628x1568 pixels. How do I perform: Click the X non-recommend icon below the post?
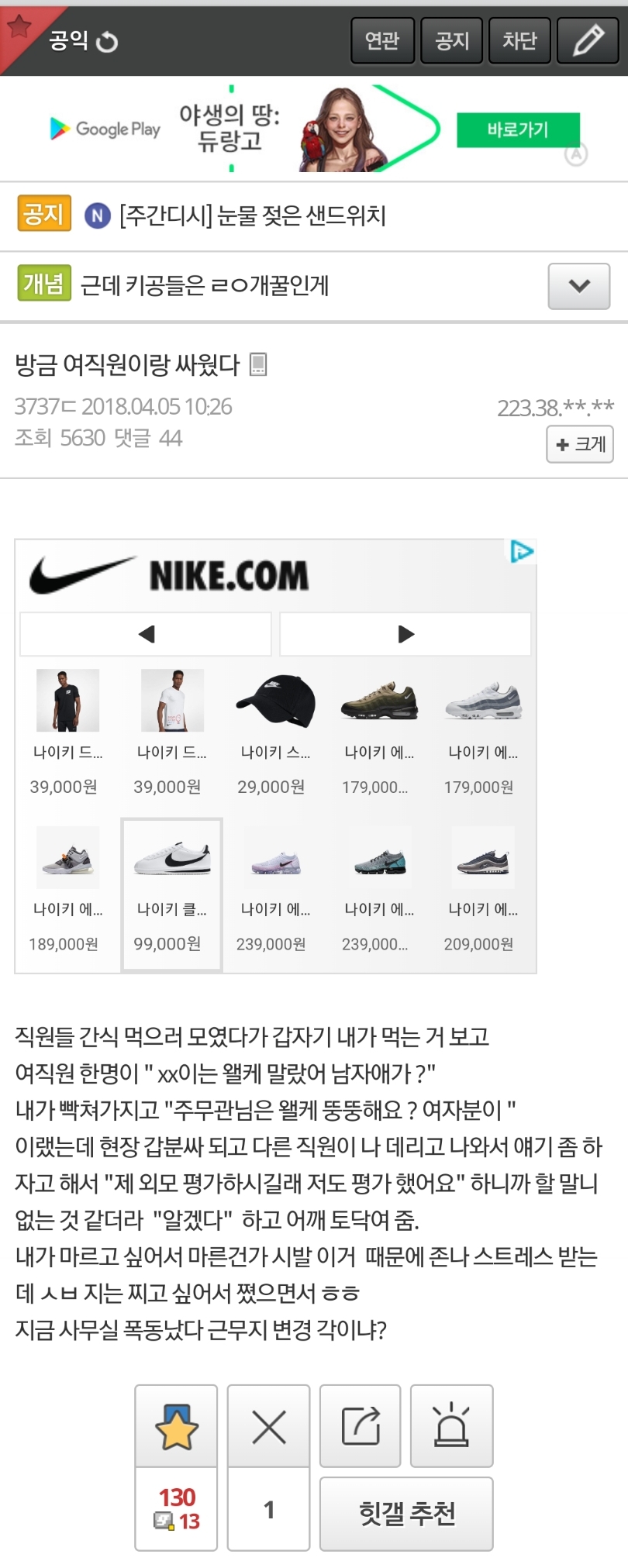coord(267,1425)
